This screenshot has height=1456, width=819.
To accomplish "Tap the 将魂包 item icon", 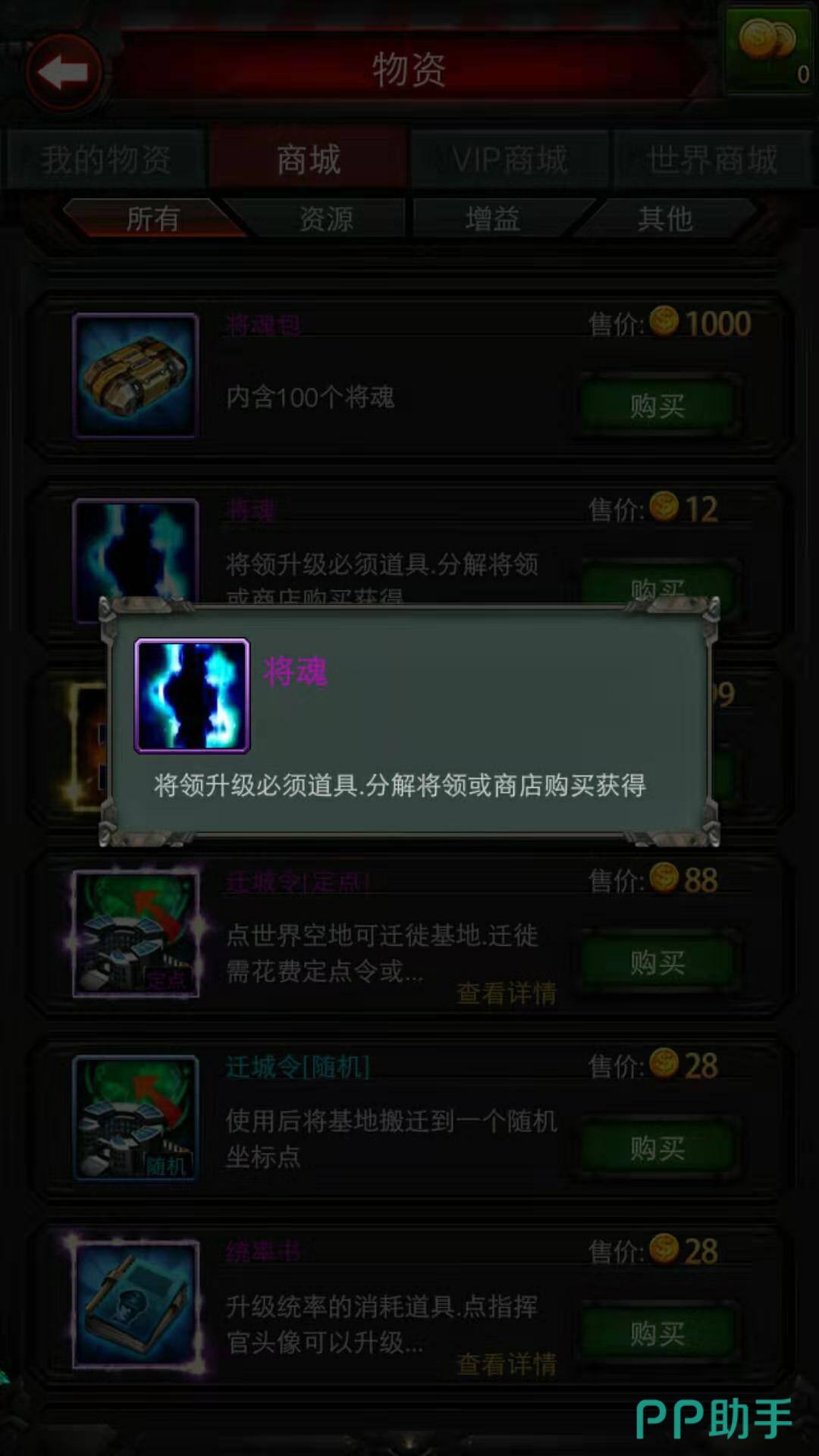I will click(x=136, y=376).
